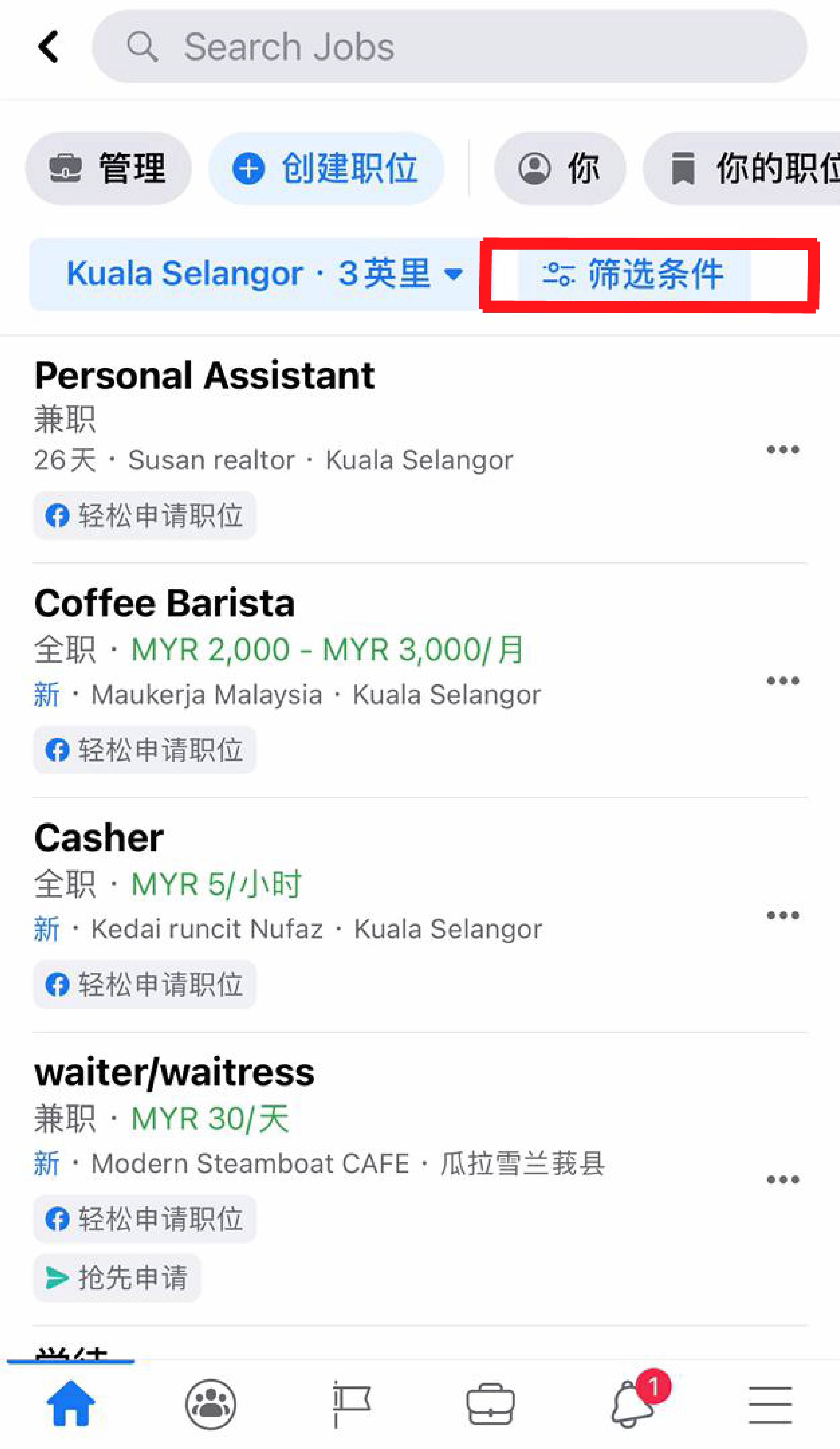Open more options for Coffee Barista

pos(782,681)
